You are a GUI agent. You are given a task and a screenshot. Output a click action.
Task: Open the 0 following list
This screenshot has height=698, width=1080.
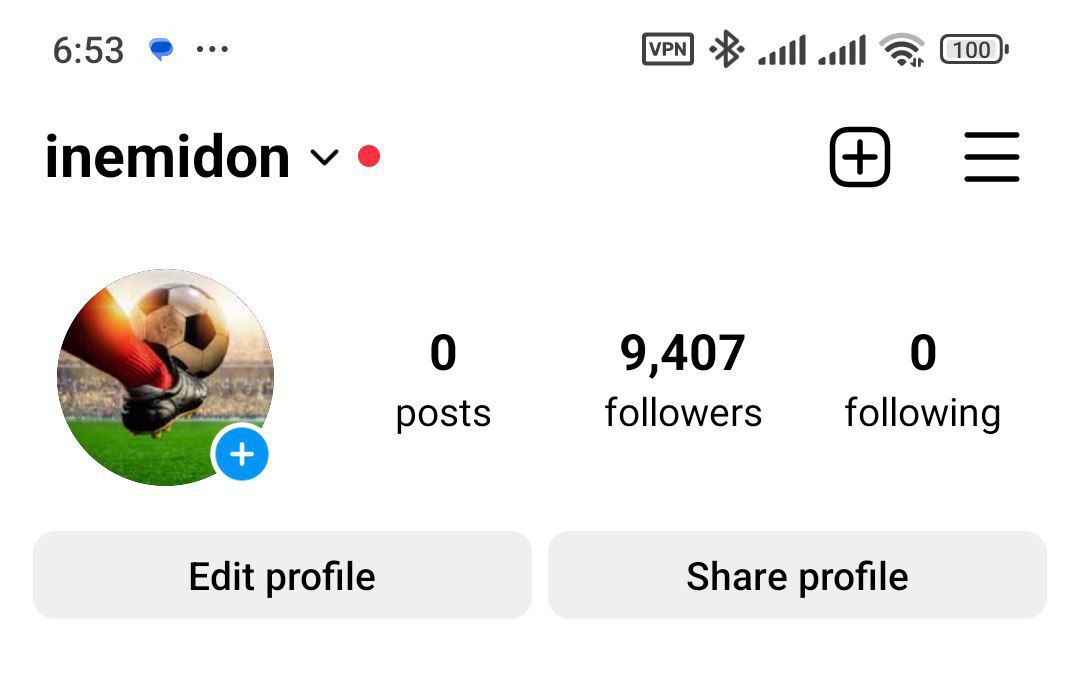(x=922, y=382)
